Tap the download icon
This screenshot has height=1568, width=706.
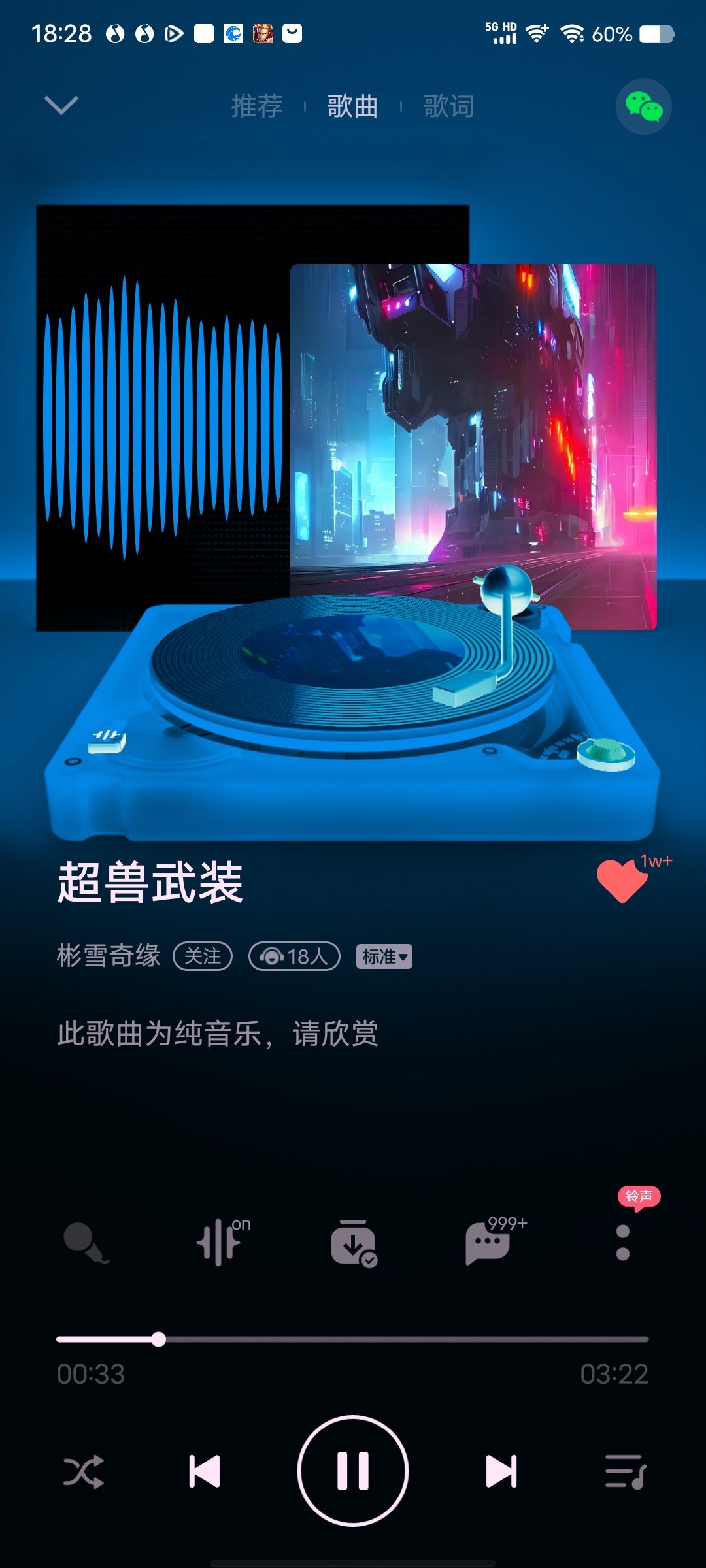[353, 1242]
